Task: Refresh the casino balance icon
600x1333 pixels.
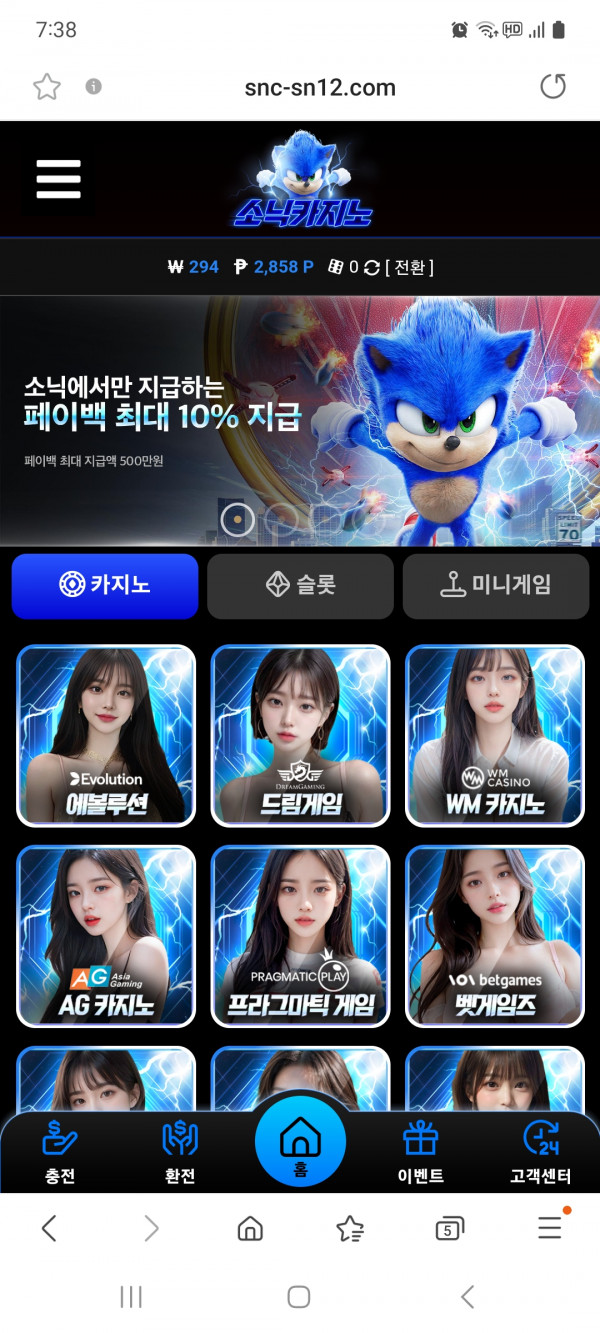Action: point(372,267)
